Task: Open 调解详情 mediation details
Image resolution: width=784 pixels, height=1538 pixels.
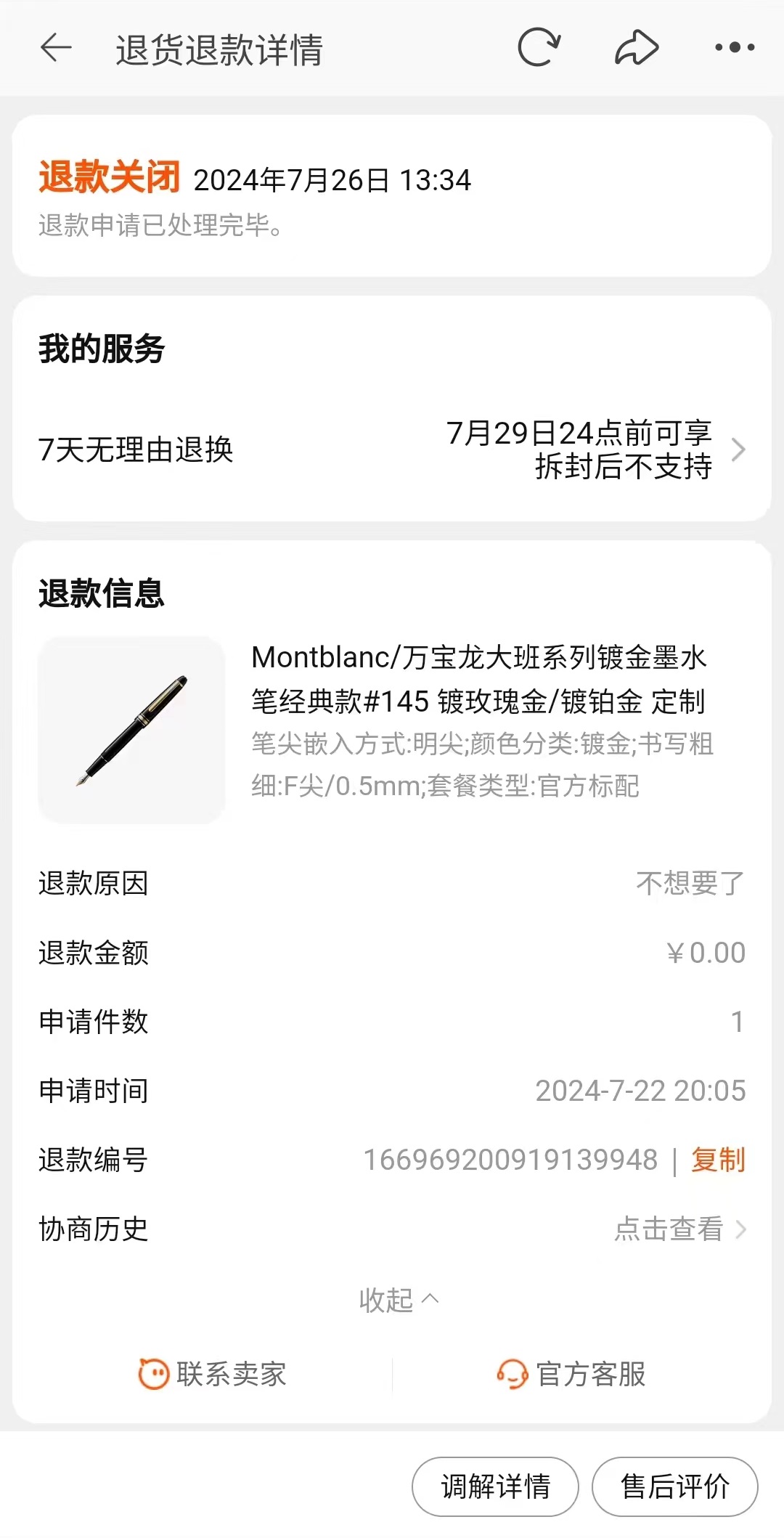Action: [x=495, y=1486]
